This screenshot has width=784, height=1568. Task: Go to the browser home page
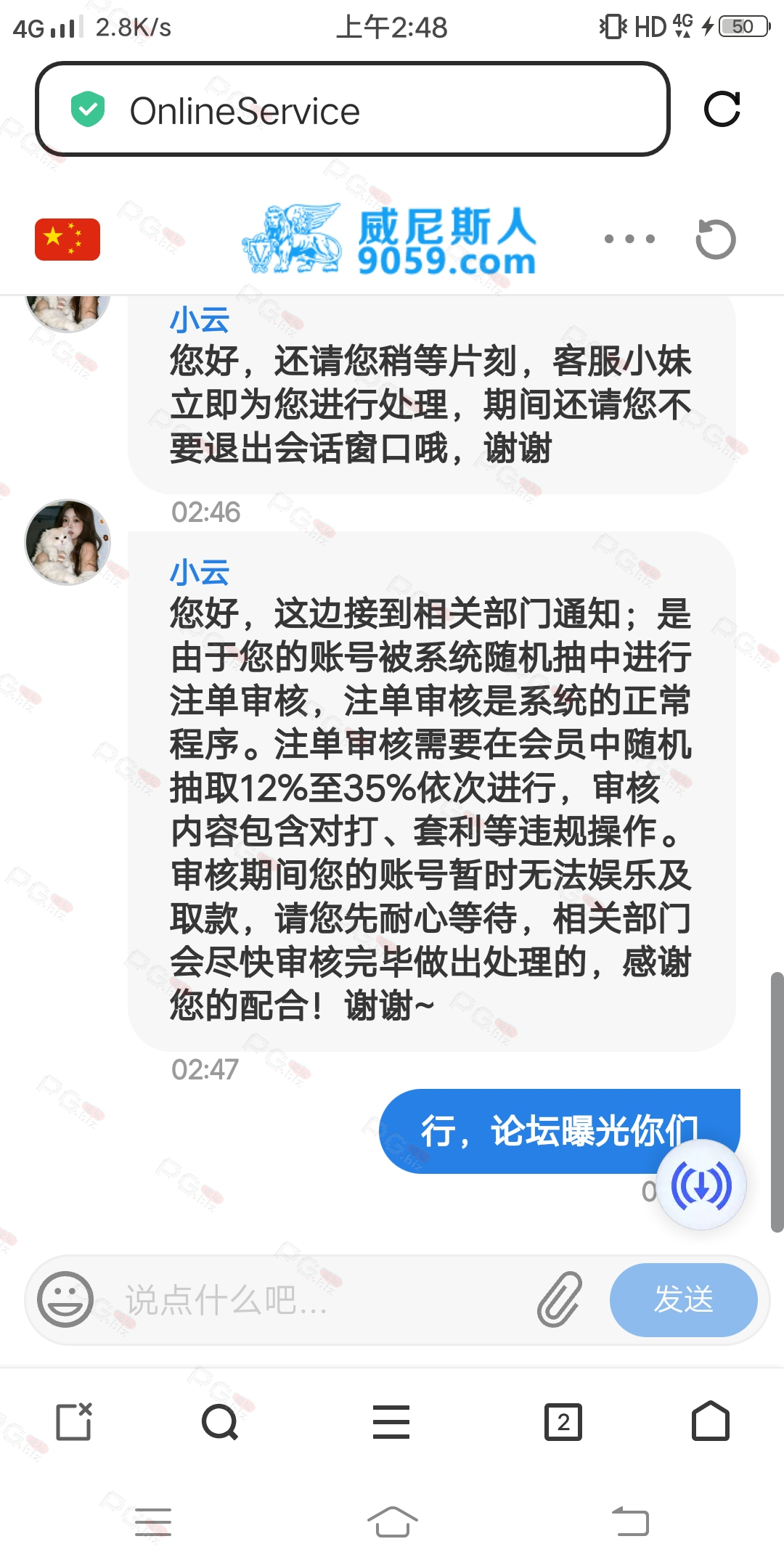click(x=711, y=1421)
